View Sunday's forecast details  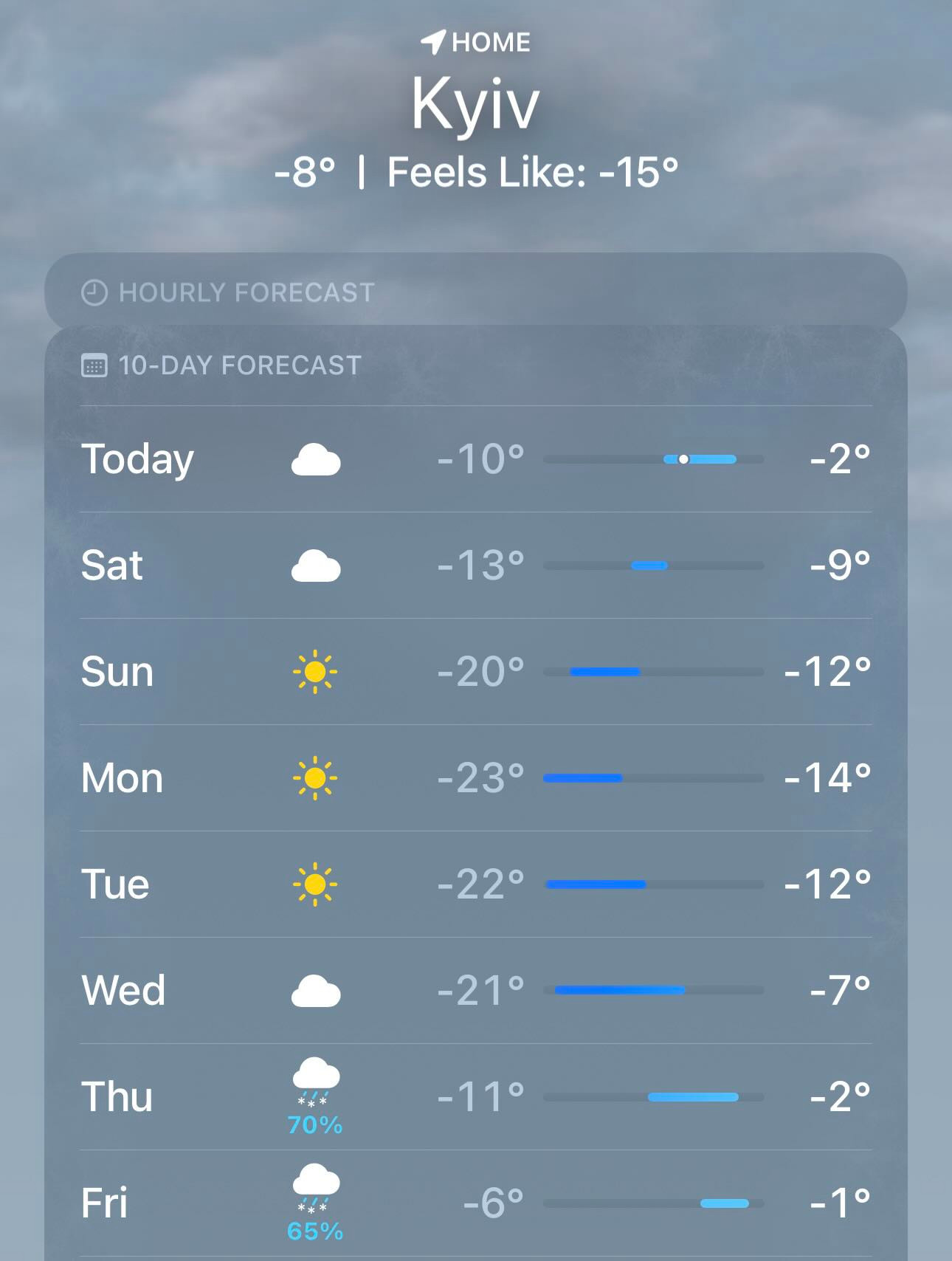coord(475,672)
